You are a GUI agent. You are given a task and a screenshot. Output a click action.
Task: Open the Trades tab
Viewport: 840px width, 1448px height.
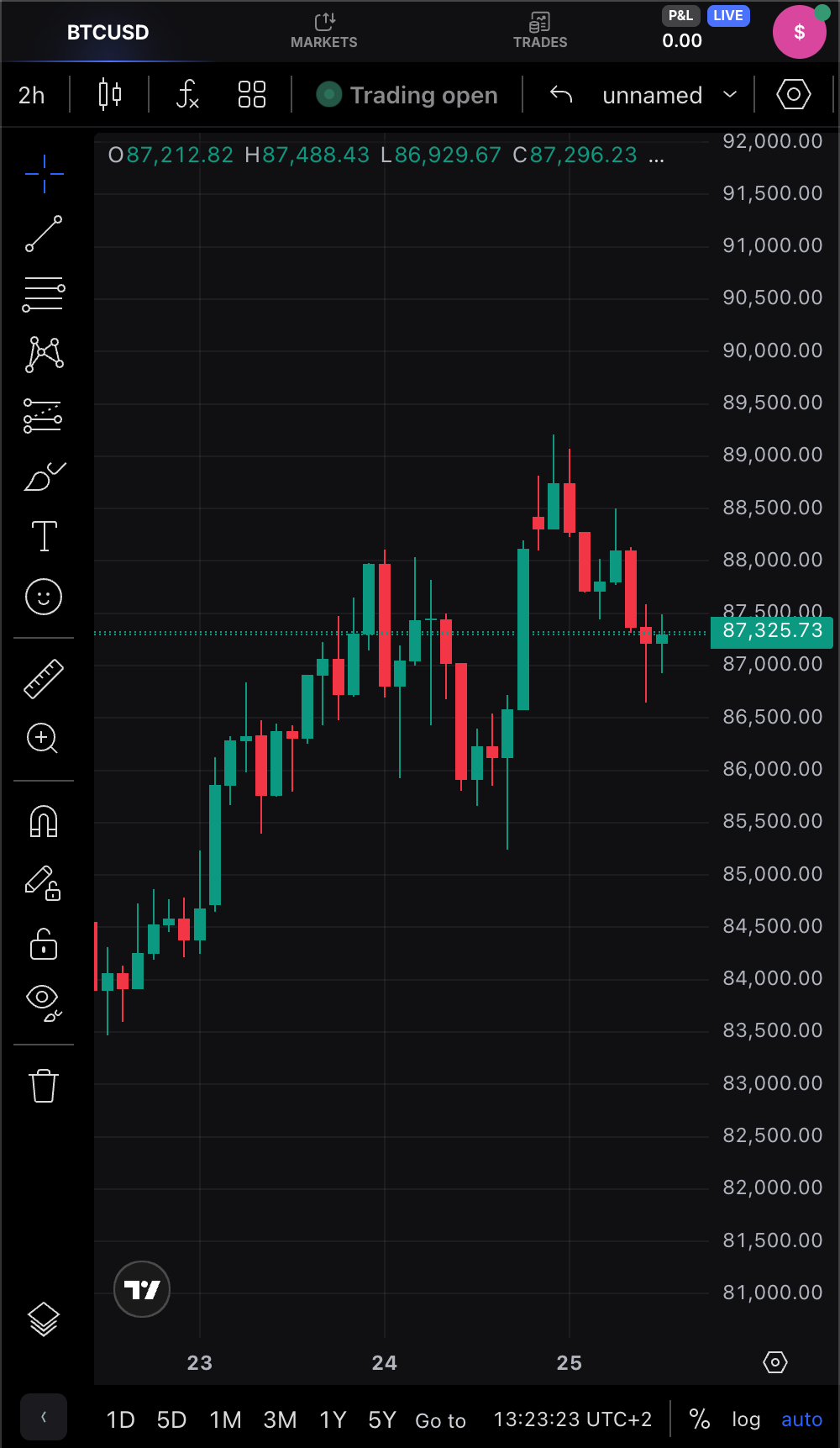pyautogui.click(x=540, y=31)
